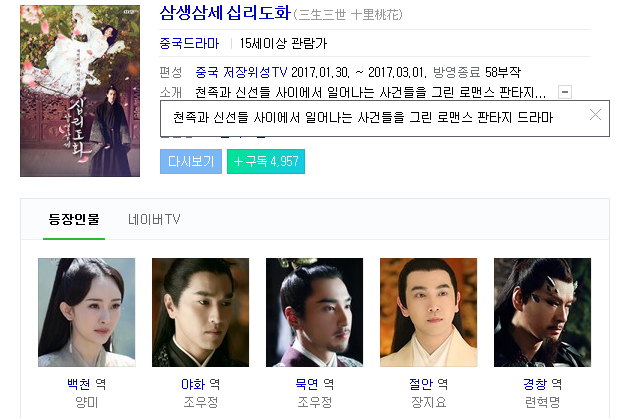Image resolution: width=622 pixels, height=418 pixels.
Task: Open the 경창 character link
Action: coord(534,384)
